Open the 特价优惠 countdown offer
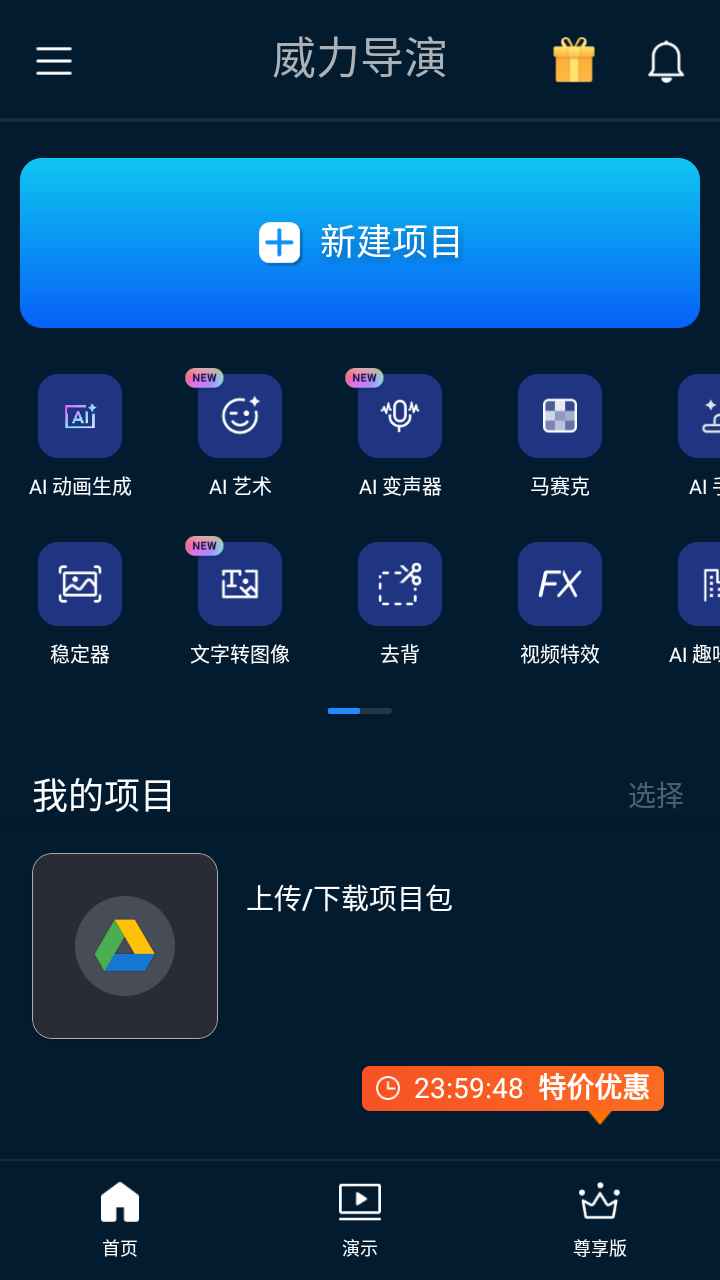 tap(513, 1088)
